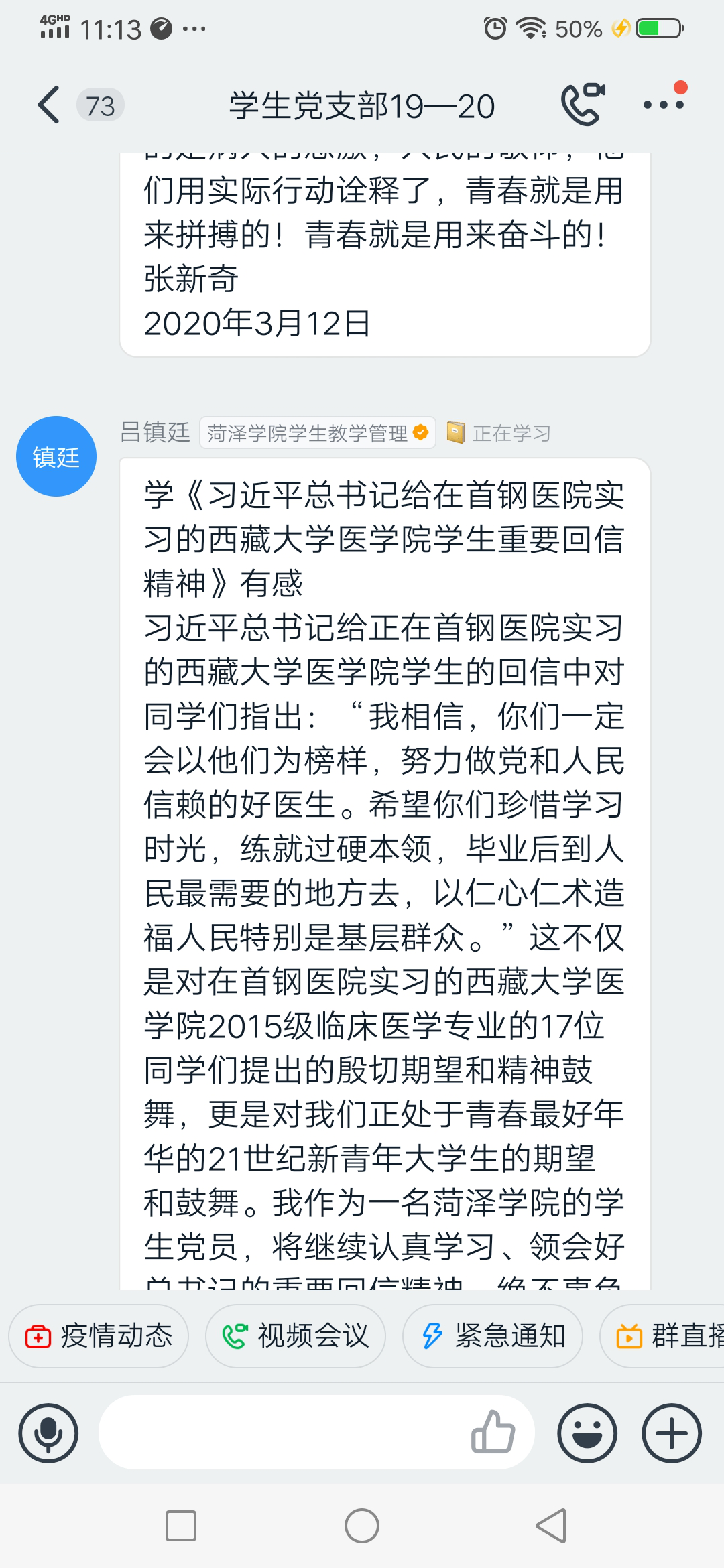Open the 疫情动态 shortcut
This screenshot has width=724, height=1568.
pos(99,1336)
